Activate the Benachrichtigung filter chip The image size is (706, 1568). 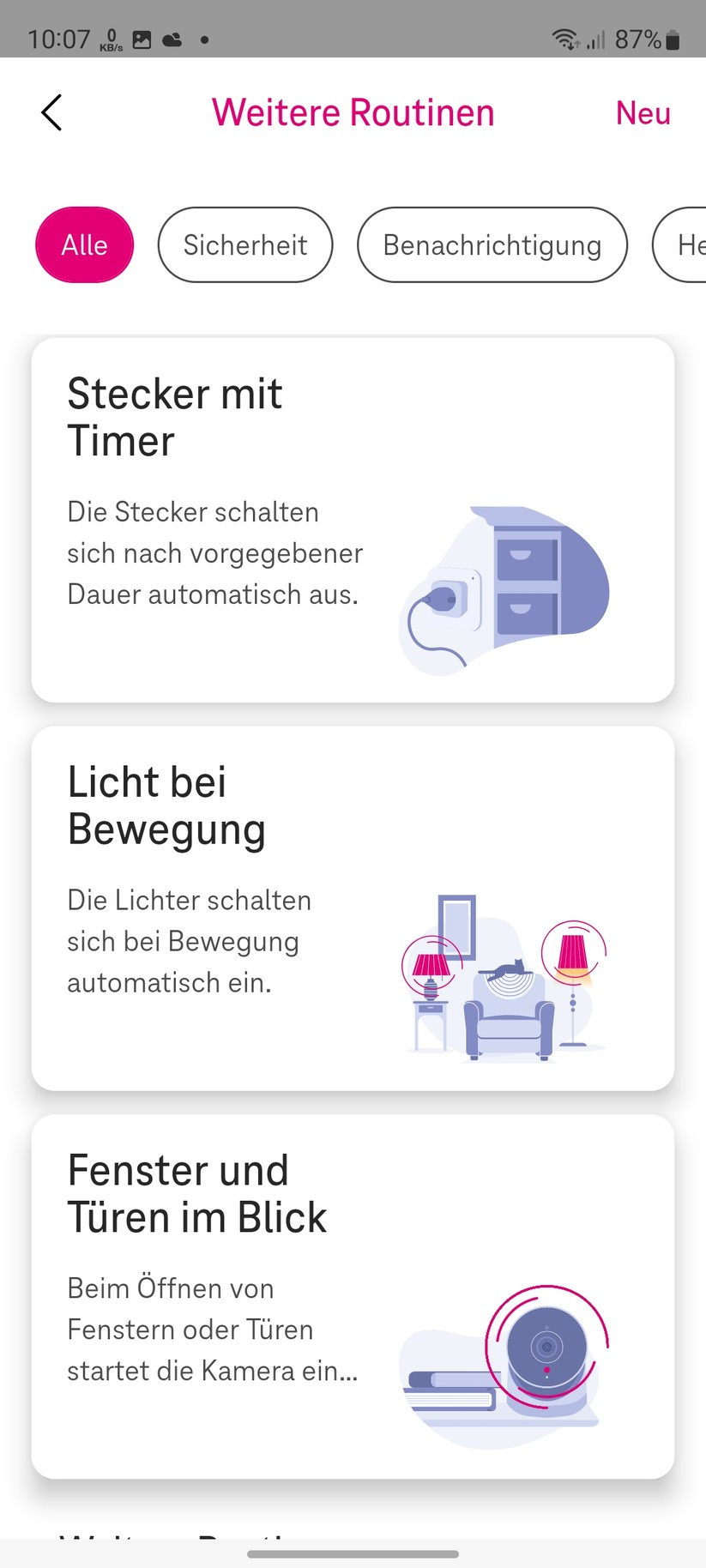[x=492, y=244]
